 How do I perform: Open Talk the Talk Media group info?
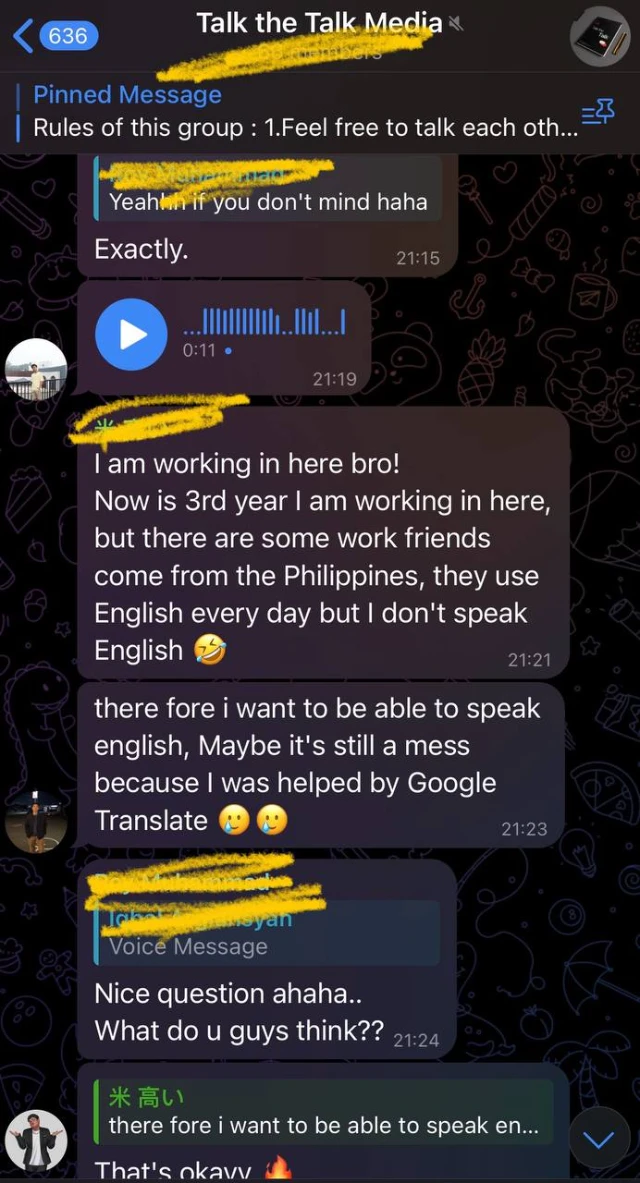[319, 24]
